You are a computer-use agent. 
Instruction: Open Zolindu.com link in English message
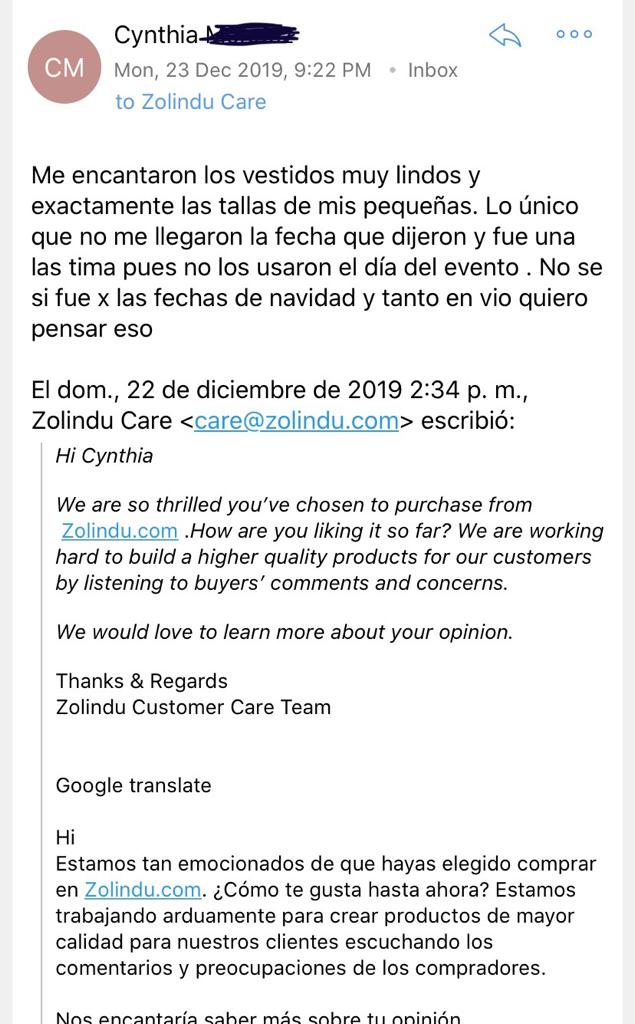pyautogui.click(x=119, y=531)
